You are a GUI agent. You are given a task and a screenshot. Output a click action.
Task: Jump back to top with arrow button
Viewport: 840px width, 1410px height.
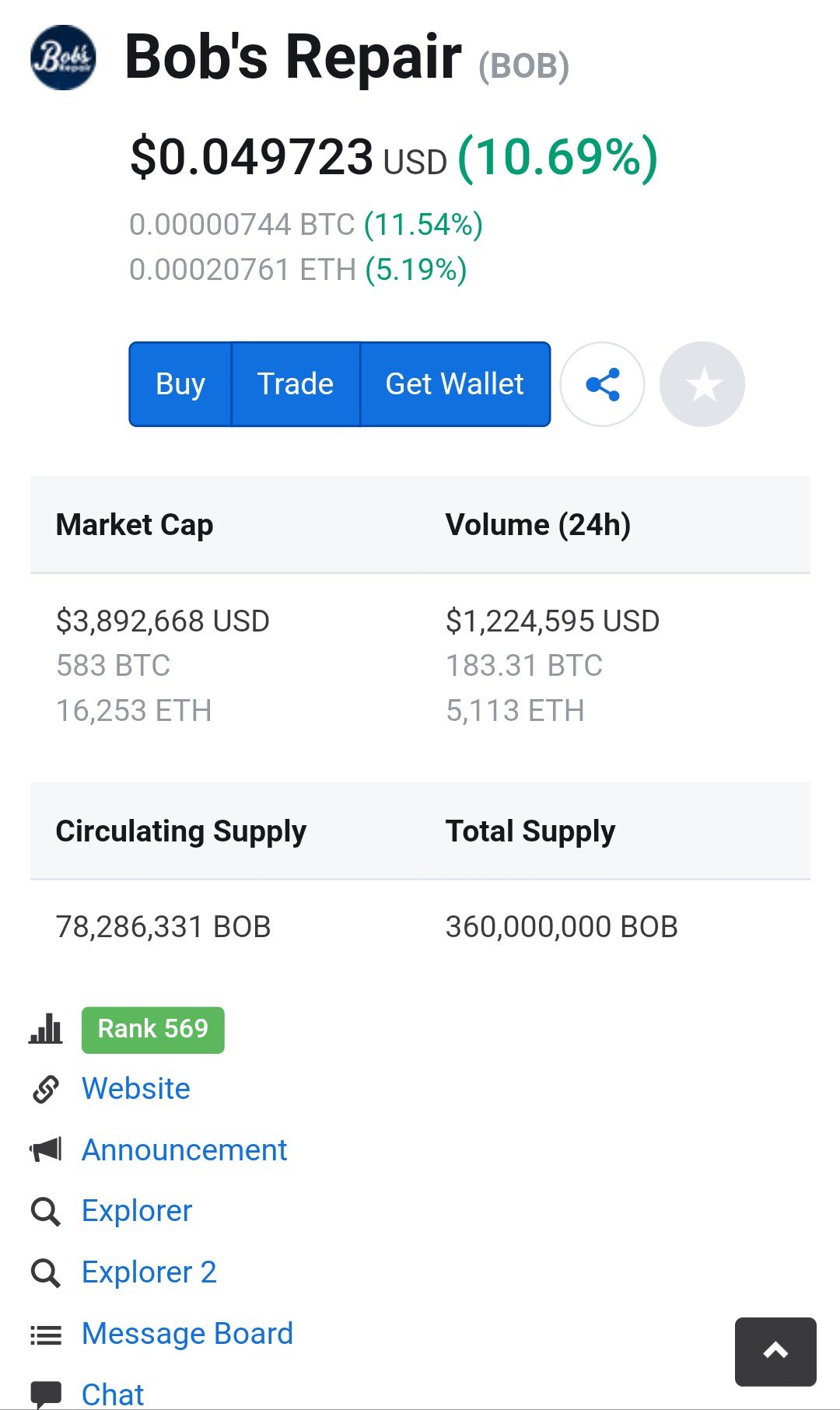pyautogui.click(x=775, y=1352)
